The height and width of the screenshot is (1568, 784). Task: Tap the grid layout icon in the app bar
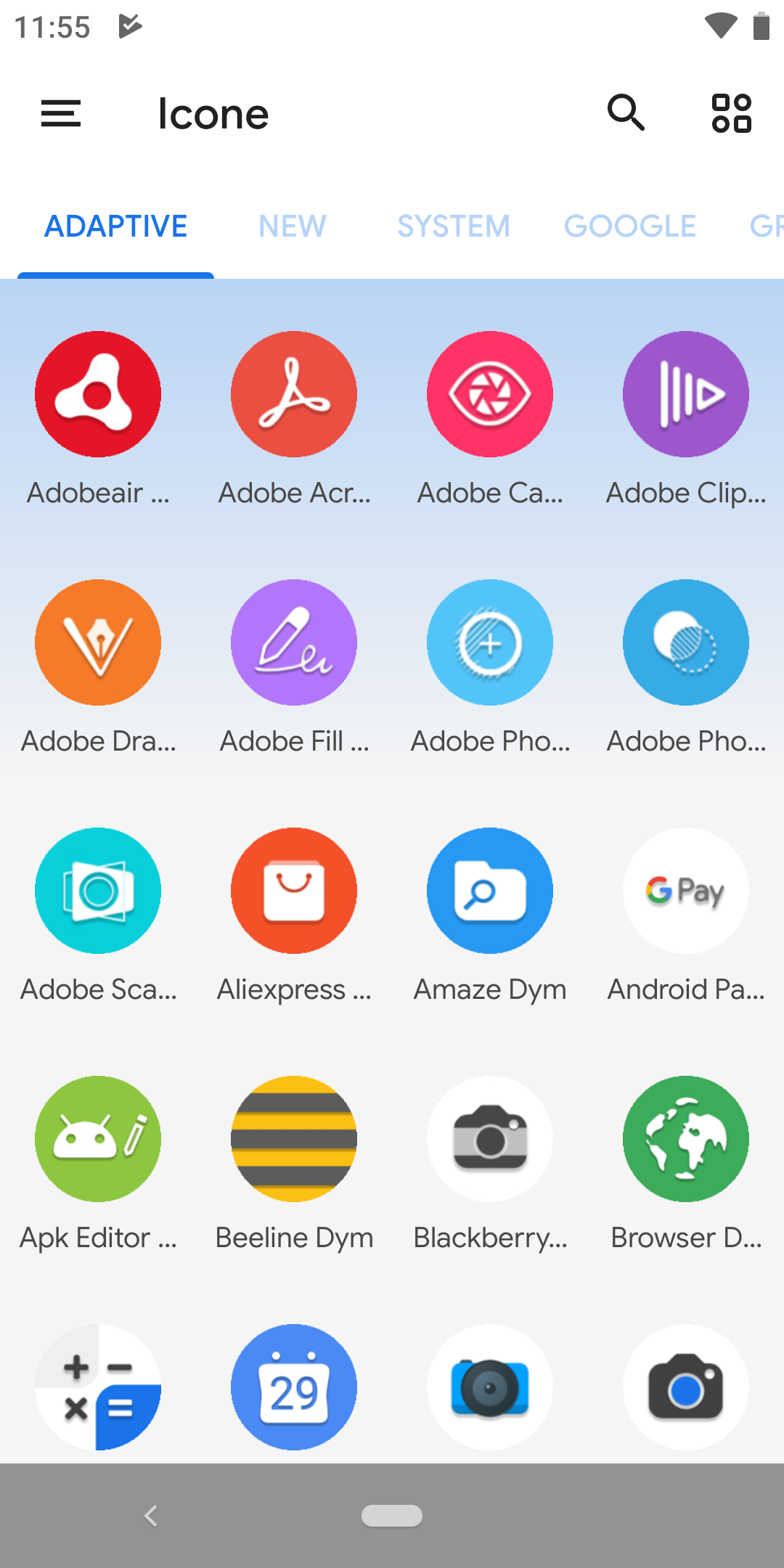pyautogui.click(x=731, y=114)
